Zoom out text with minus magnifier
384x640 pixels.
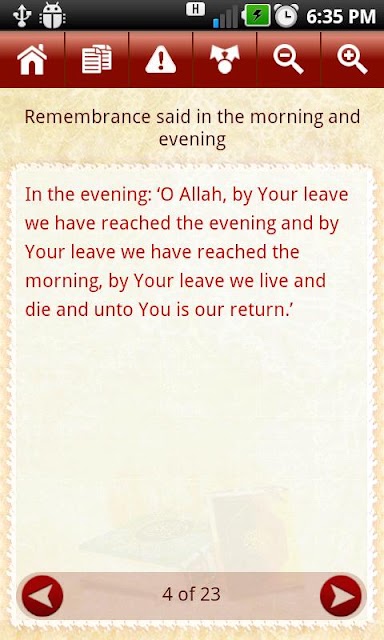[289, 60]
